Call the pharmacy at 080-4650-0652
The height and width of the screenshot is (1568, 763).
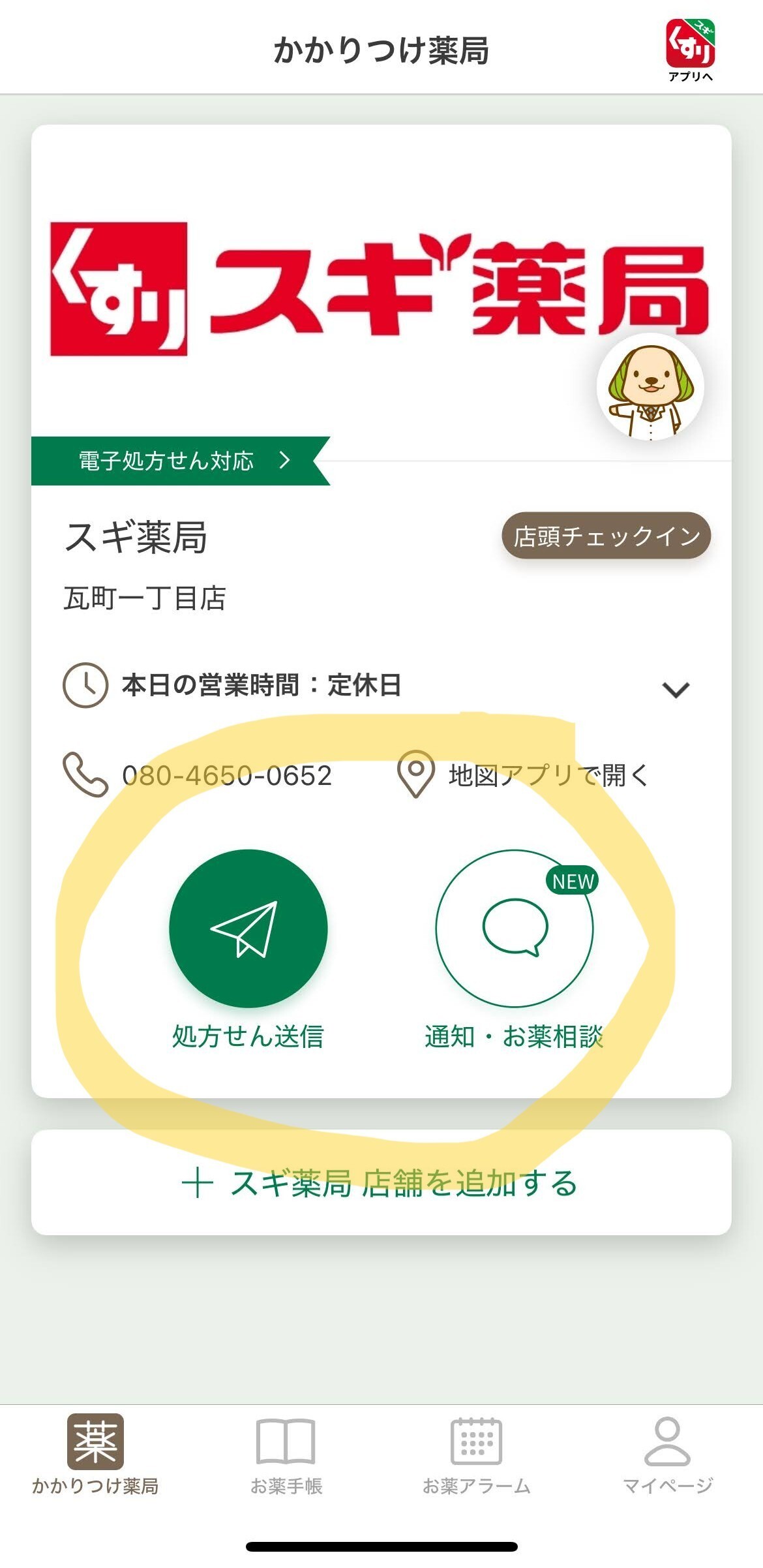tap(197, 775)
